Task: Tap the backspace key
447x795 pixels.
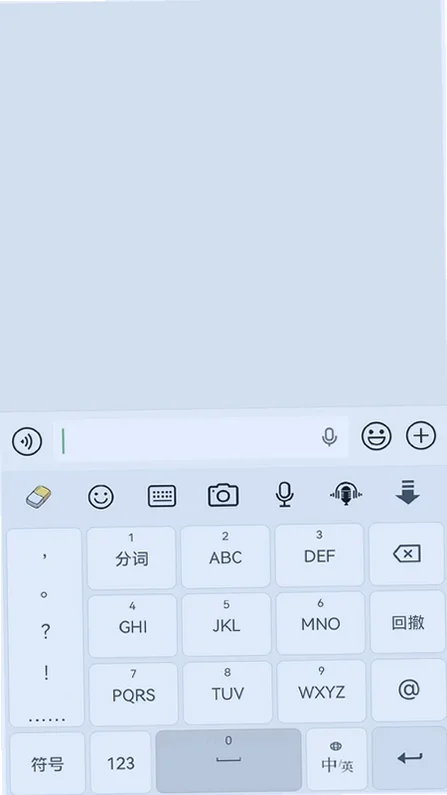Action: pos(406,554)
